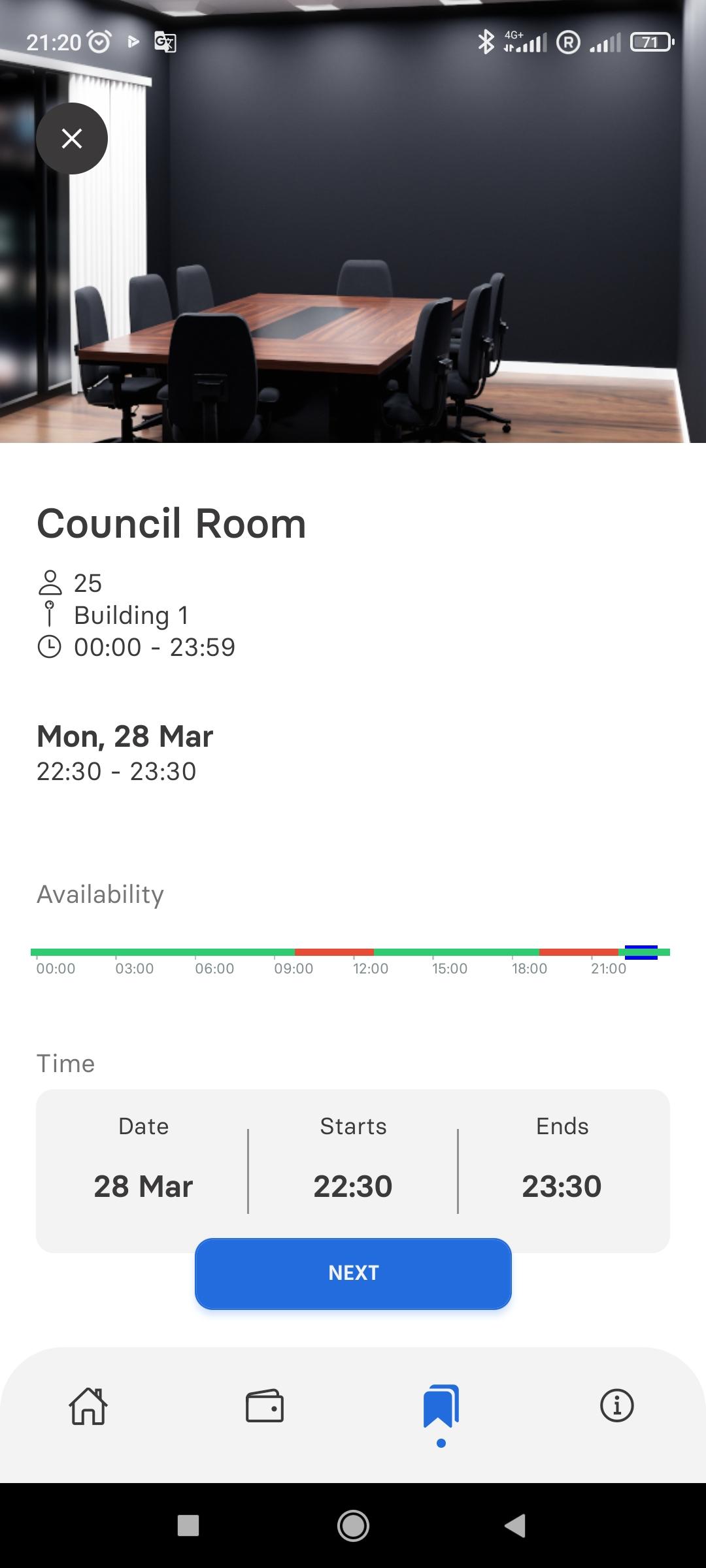Edit the start time 22:30

[x=353, y=1185]
